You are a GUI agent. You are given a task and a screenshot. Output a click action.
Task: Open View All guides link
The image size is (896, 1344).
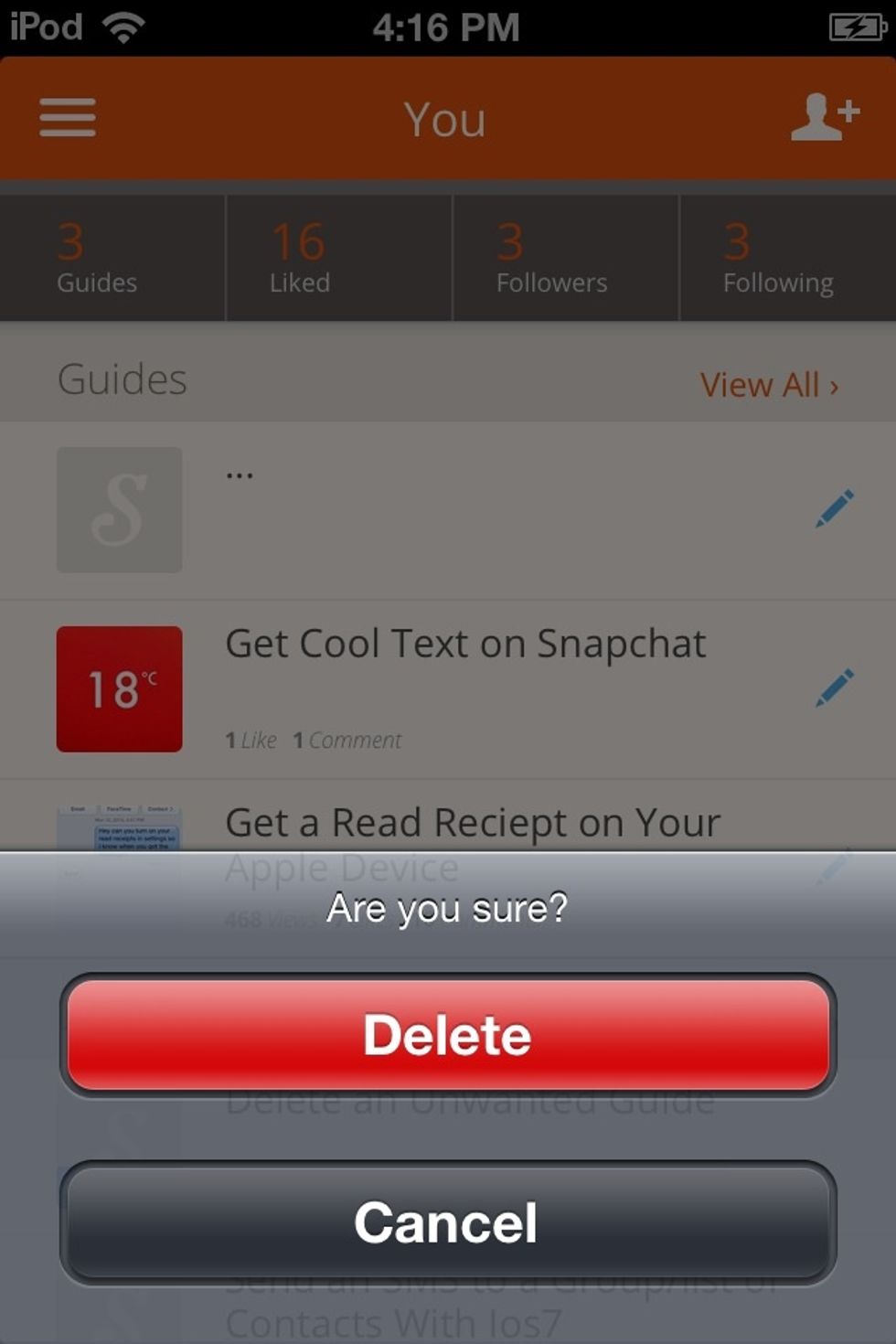tap(769, 385)
